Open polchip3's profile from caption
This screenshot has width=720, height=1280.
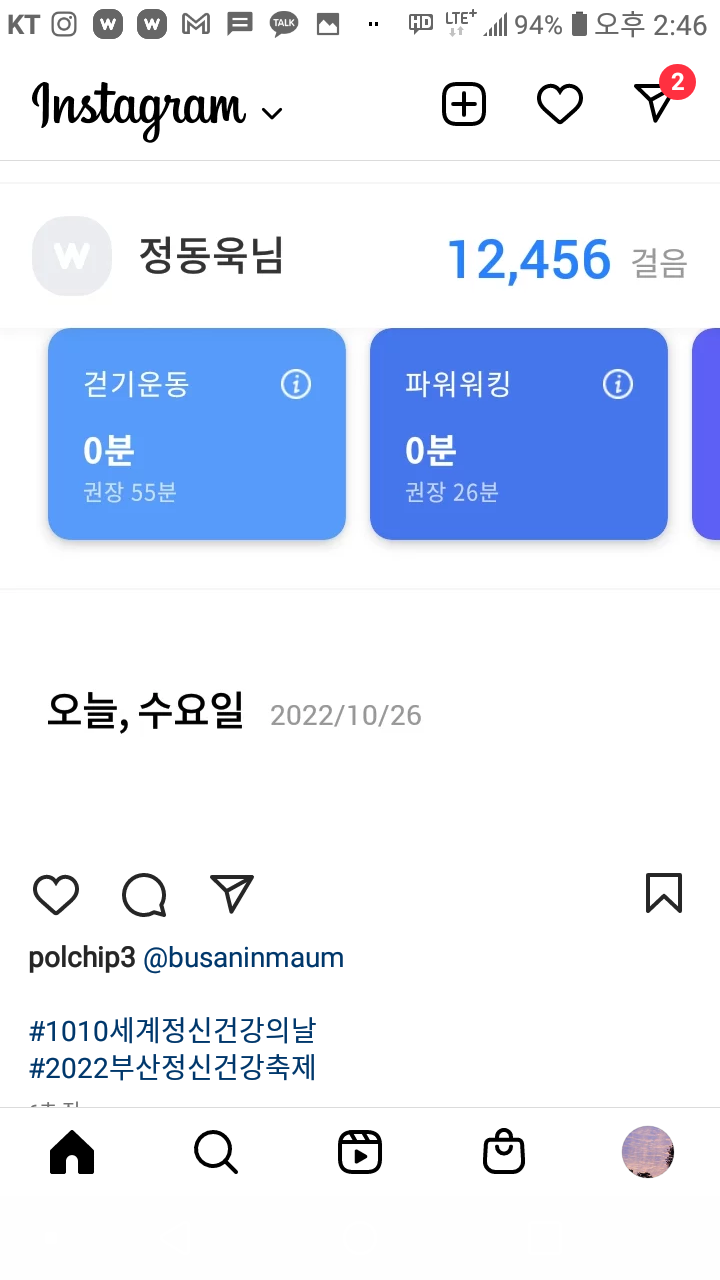point(81,958)
